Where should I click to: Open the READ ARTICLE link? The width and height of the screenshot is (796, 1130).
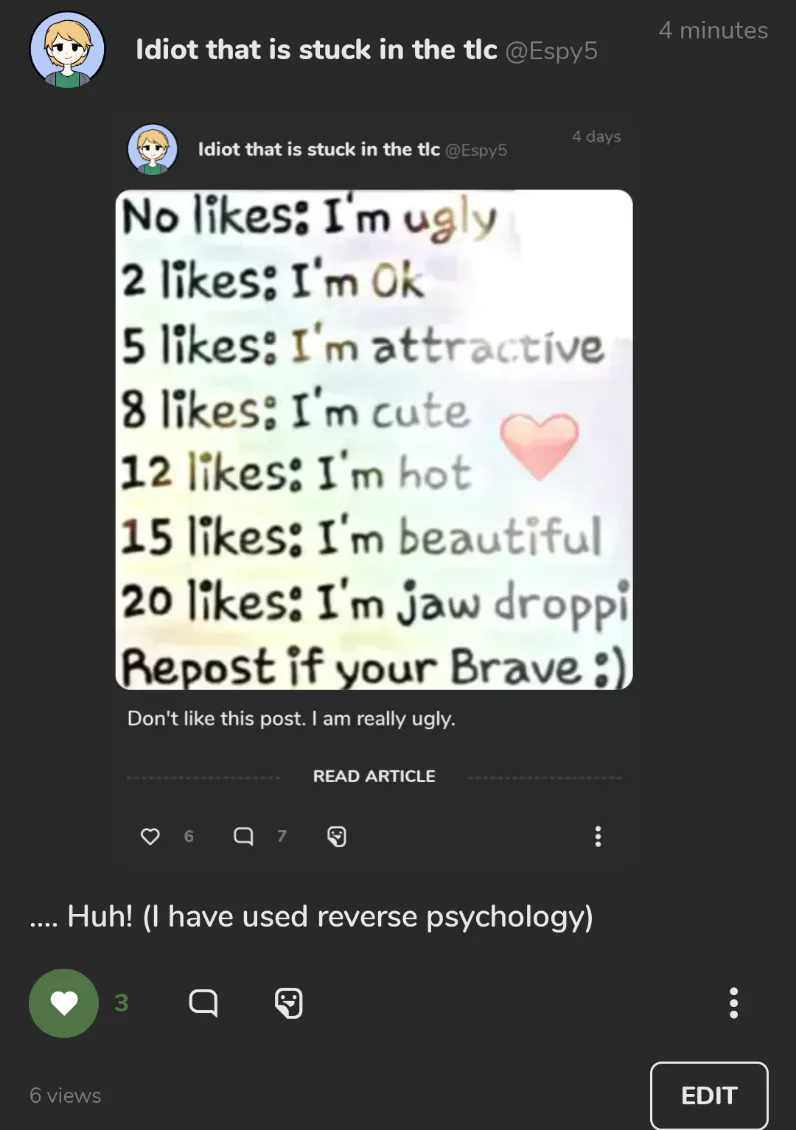pos(374,776)
